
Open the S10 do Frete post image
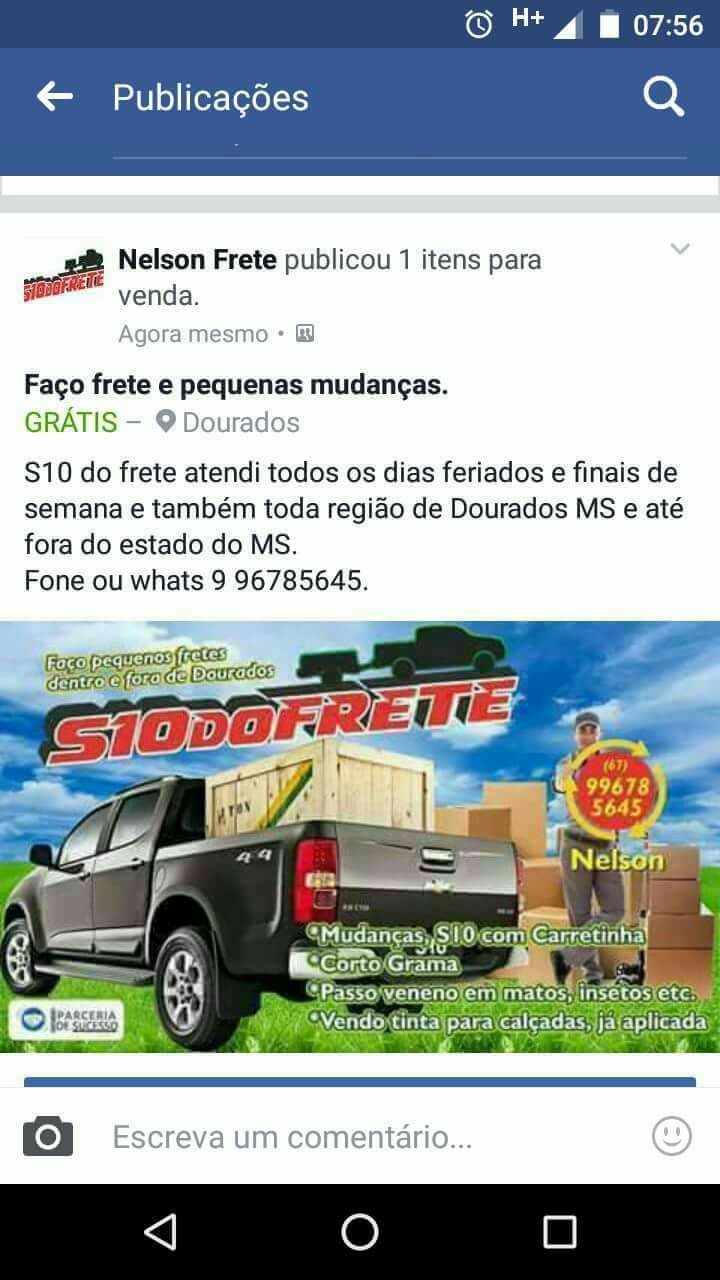pos(360,836)
